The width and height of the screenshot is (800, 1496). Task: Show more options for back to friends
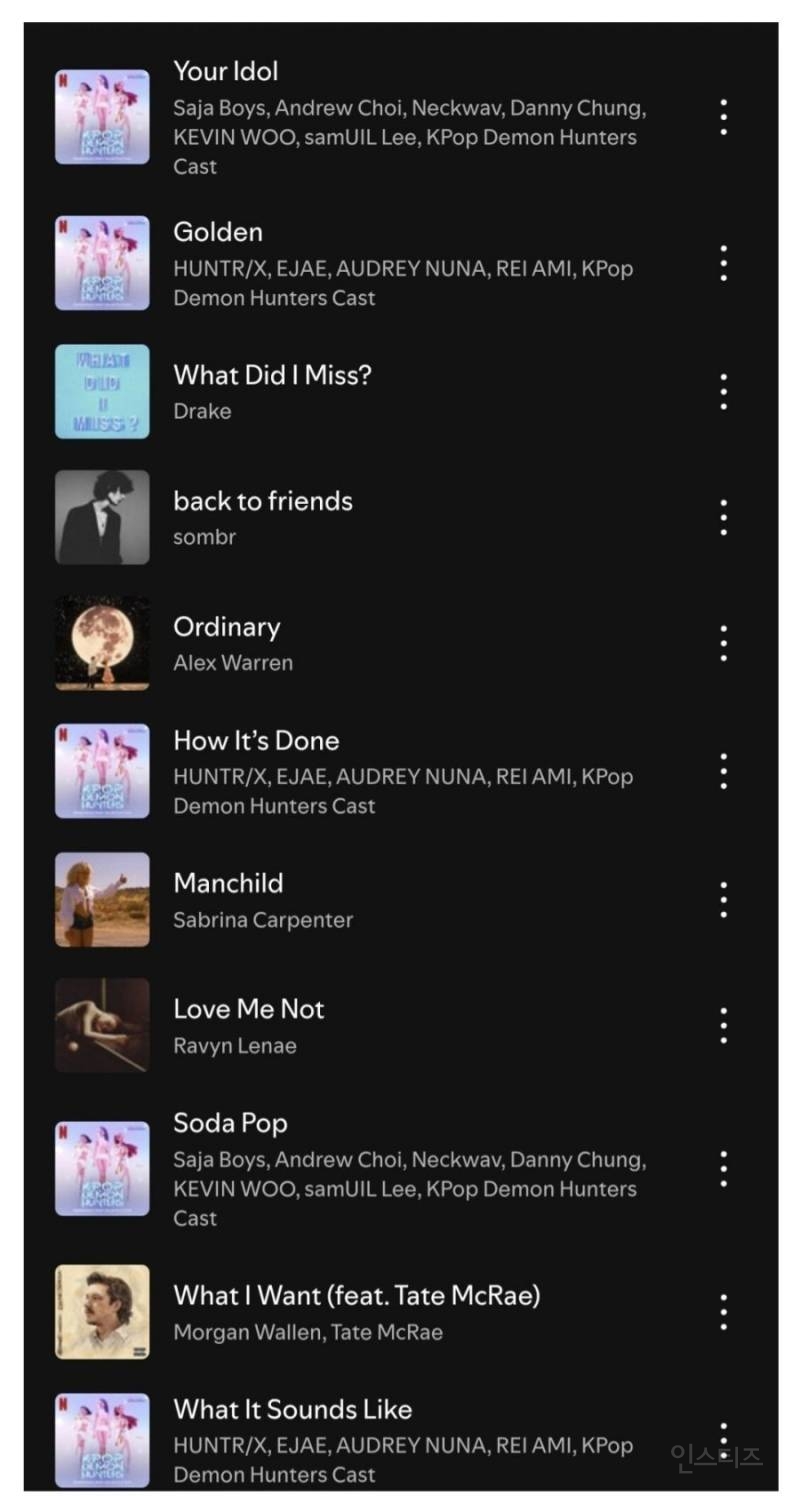coord(723,518)
